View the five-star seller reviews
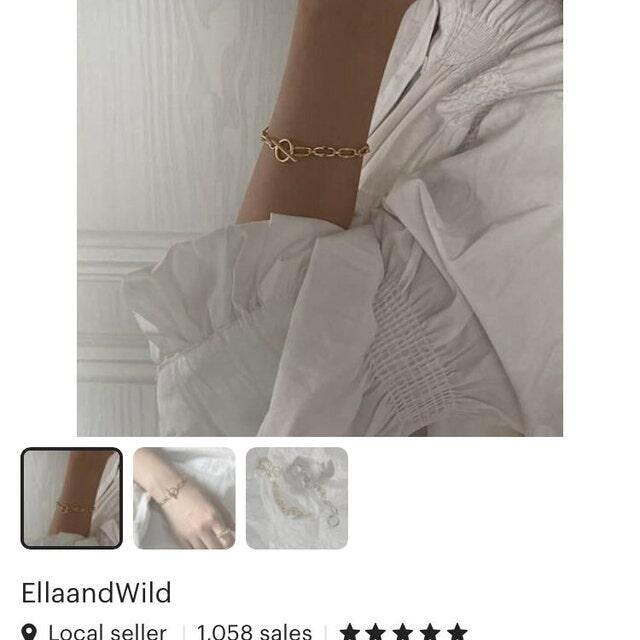 tap(403, 631)
